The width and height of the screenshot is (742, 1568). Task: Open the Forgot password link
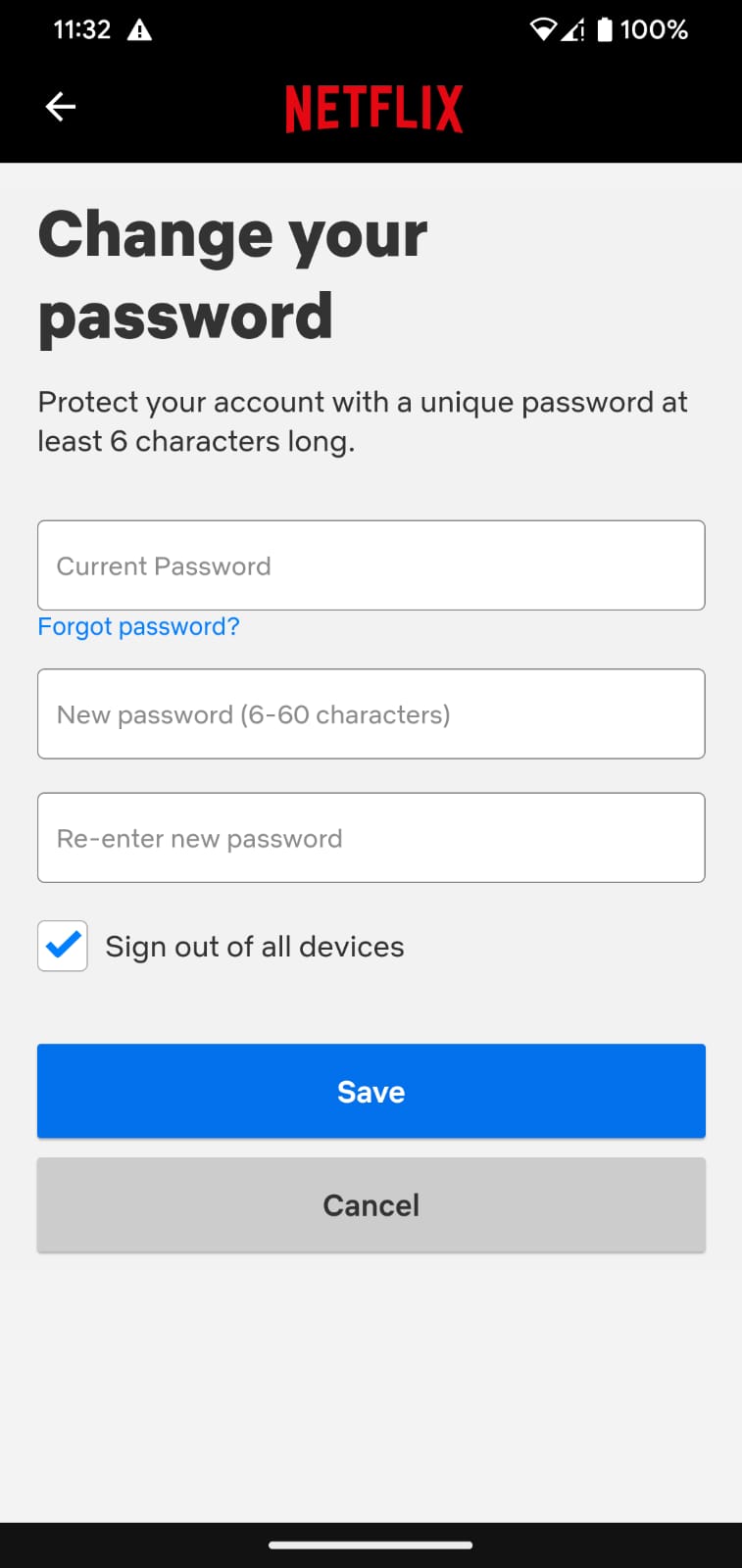[137, 626]
